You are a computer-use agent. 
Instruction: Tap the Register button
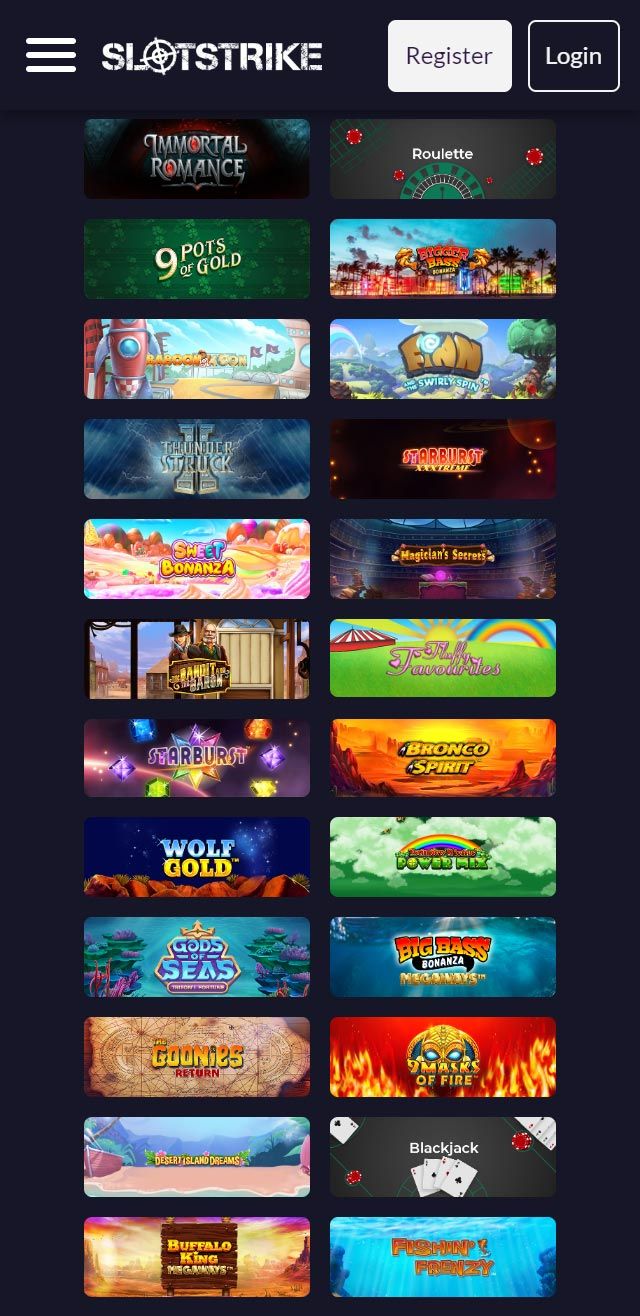(x=449, y=56)
